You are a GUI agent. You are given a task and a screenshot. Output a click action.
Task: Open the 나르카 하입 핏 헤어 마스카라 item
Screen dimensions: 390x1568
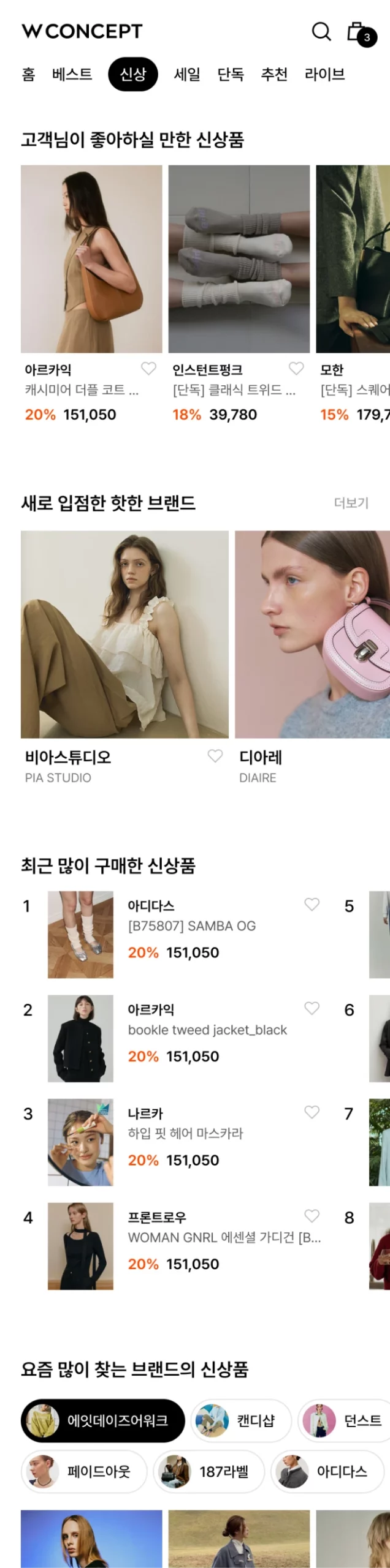pos(185,1134)
